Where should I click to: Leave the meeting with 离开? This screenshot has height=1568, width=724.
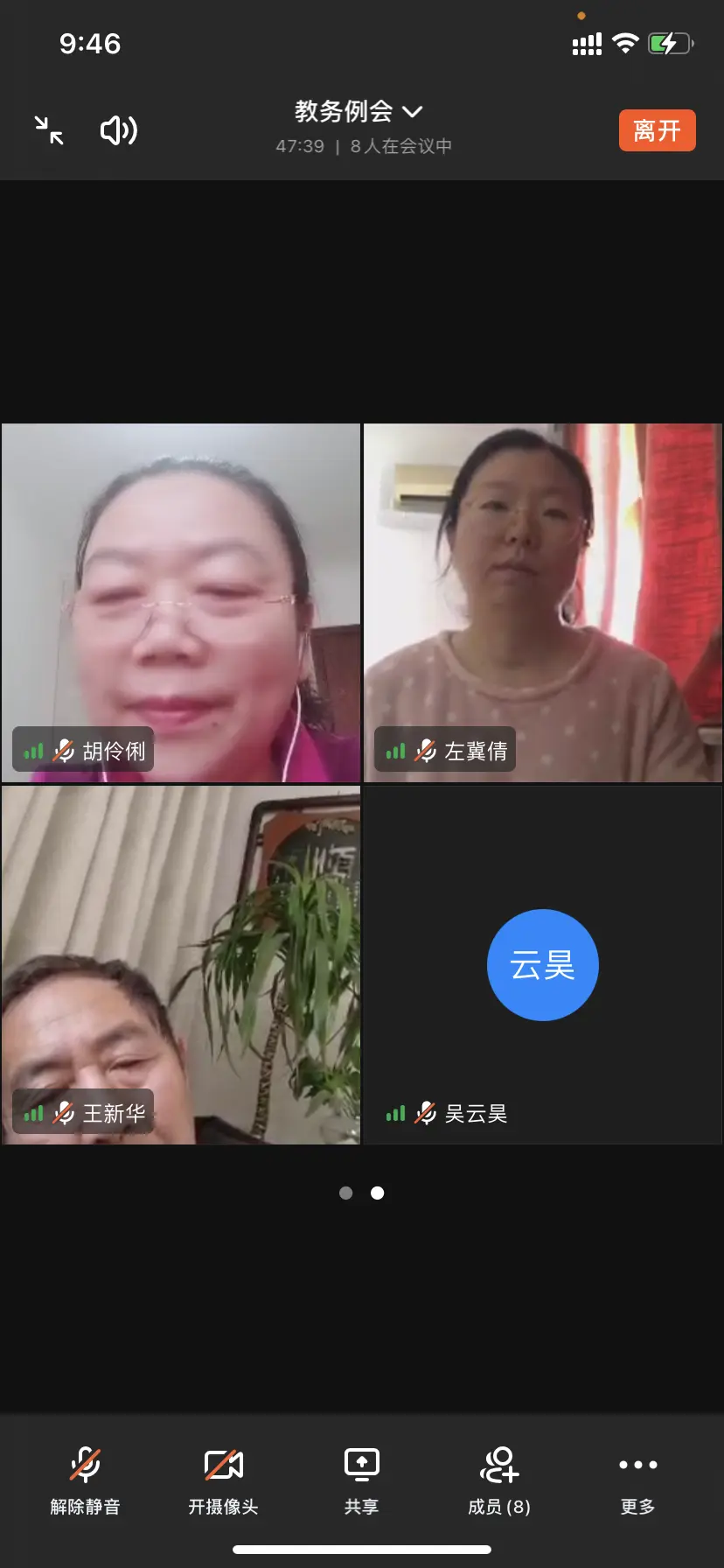(657, 130)
